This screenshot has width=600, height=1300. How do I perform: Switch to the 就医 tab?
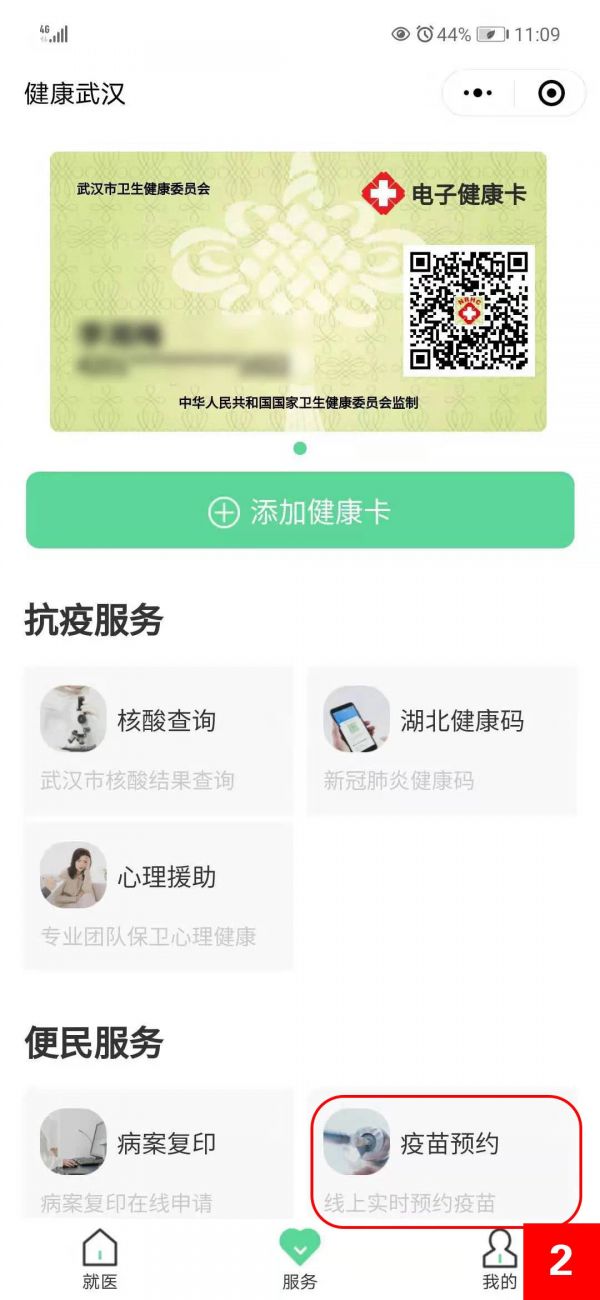99,1260
